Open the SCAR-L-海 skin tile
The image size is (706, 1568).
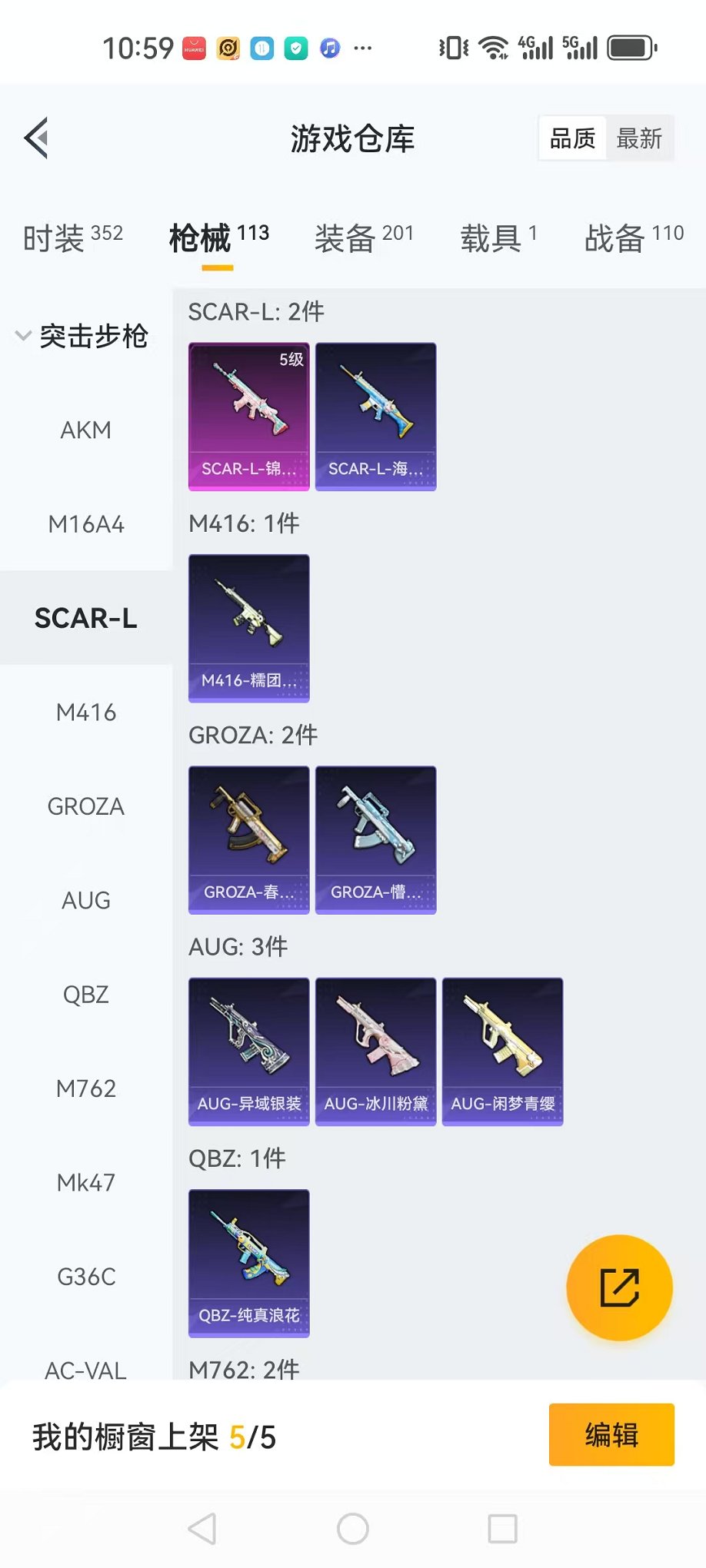(x=376, y=417)
